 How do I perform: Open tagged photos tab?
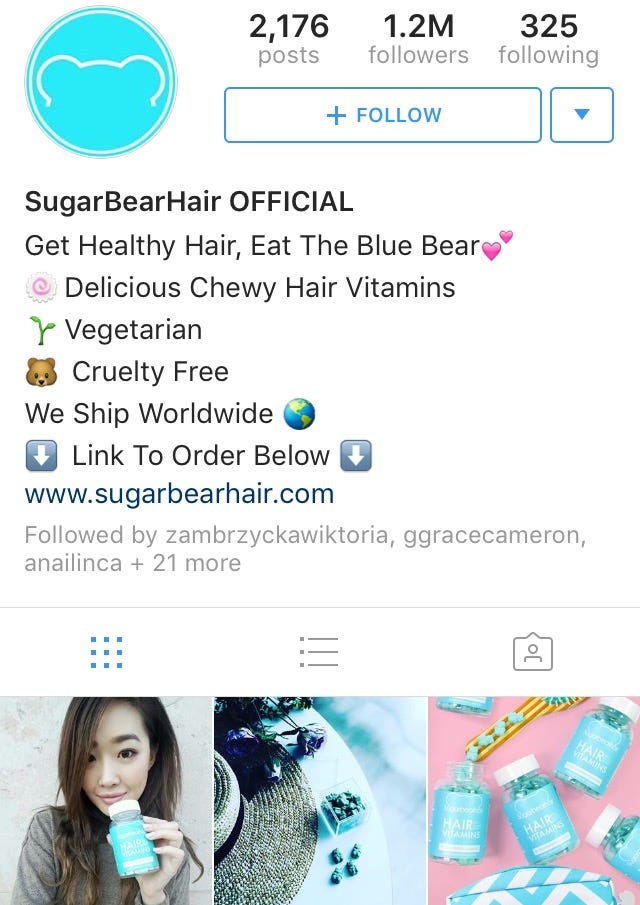pyautogui.click(x=532, y=652)
